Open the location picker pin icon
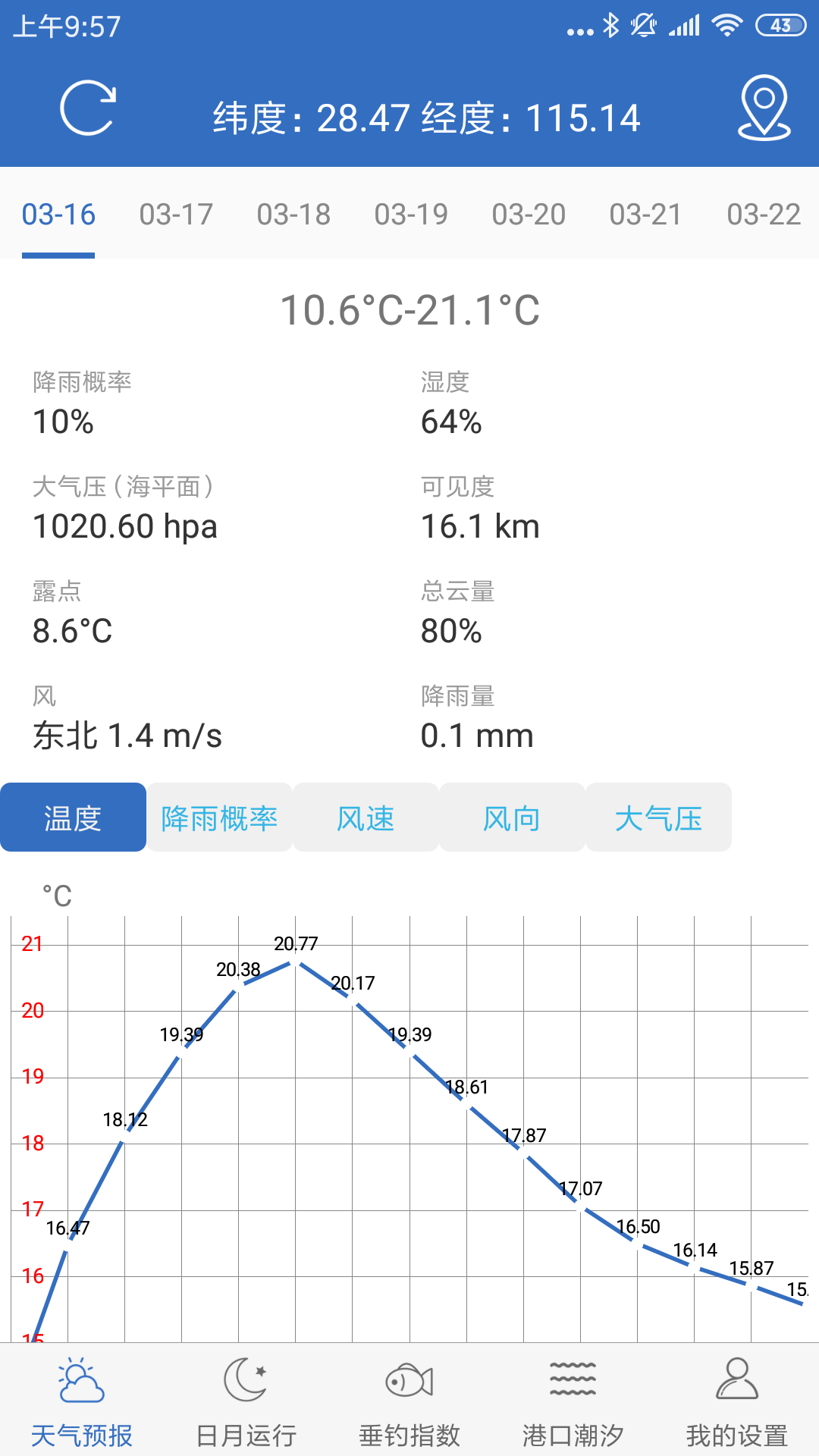Screen dimensions: 819x1456 766,108
